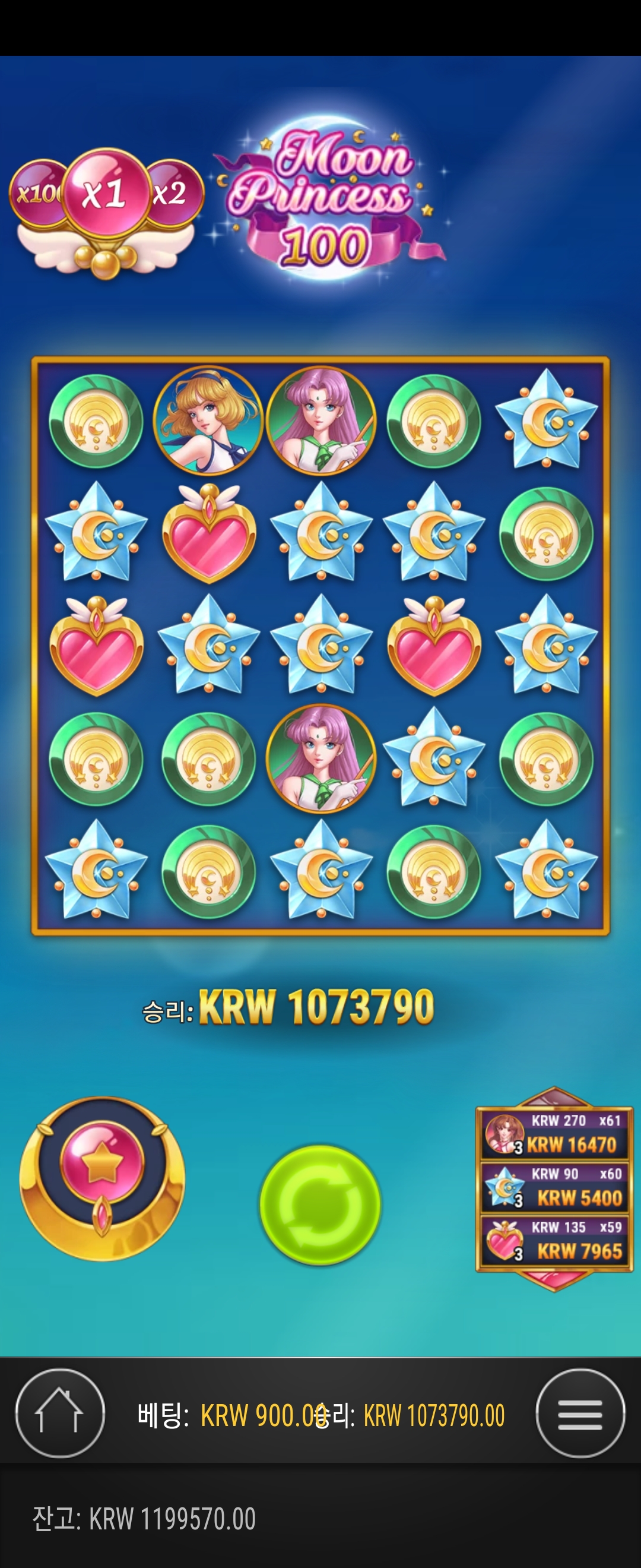Image resolution: width=641 pixels, height=1568 pixels.
Task: Return to the lobby via home icon
Action: coord(59,1413)
